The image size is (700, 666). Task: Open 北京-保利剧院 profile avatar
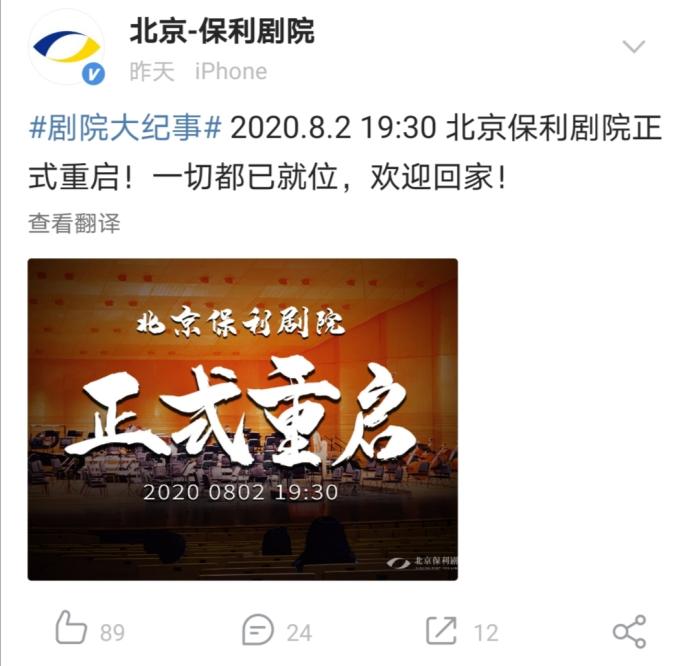[67, 49]
